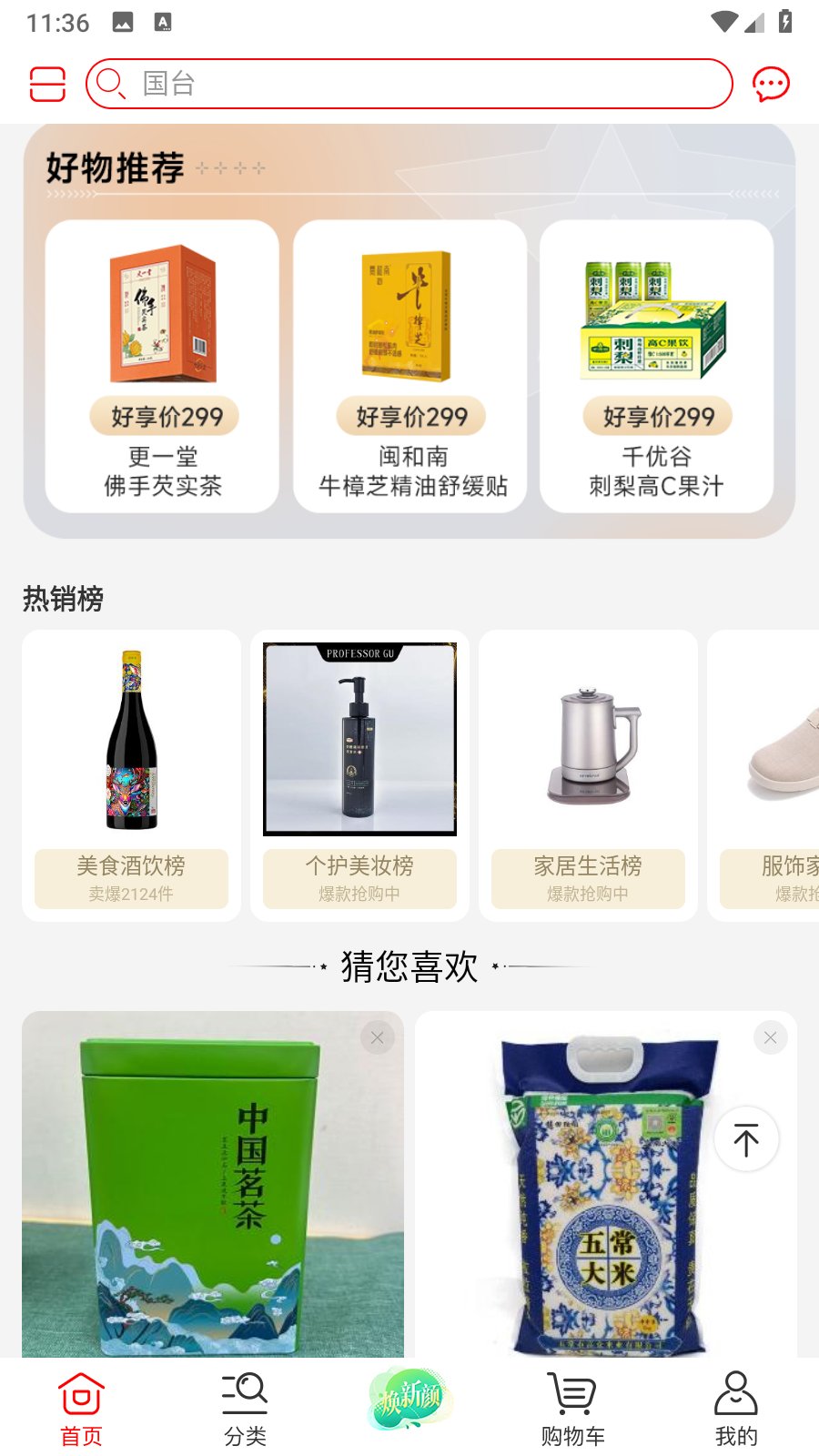
Task: Open the 我的 profile tab
Action: [x=736, y=1409]
